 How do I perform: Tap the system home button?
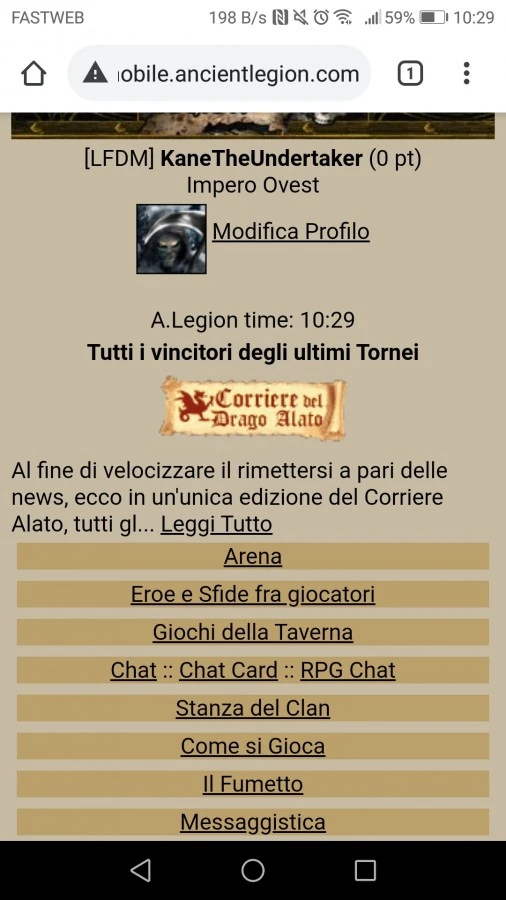(x=253, y=870)
